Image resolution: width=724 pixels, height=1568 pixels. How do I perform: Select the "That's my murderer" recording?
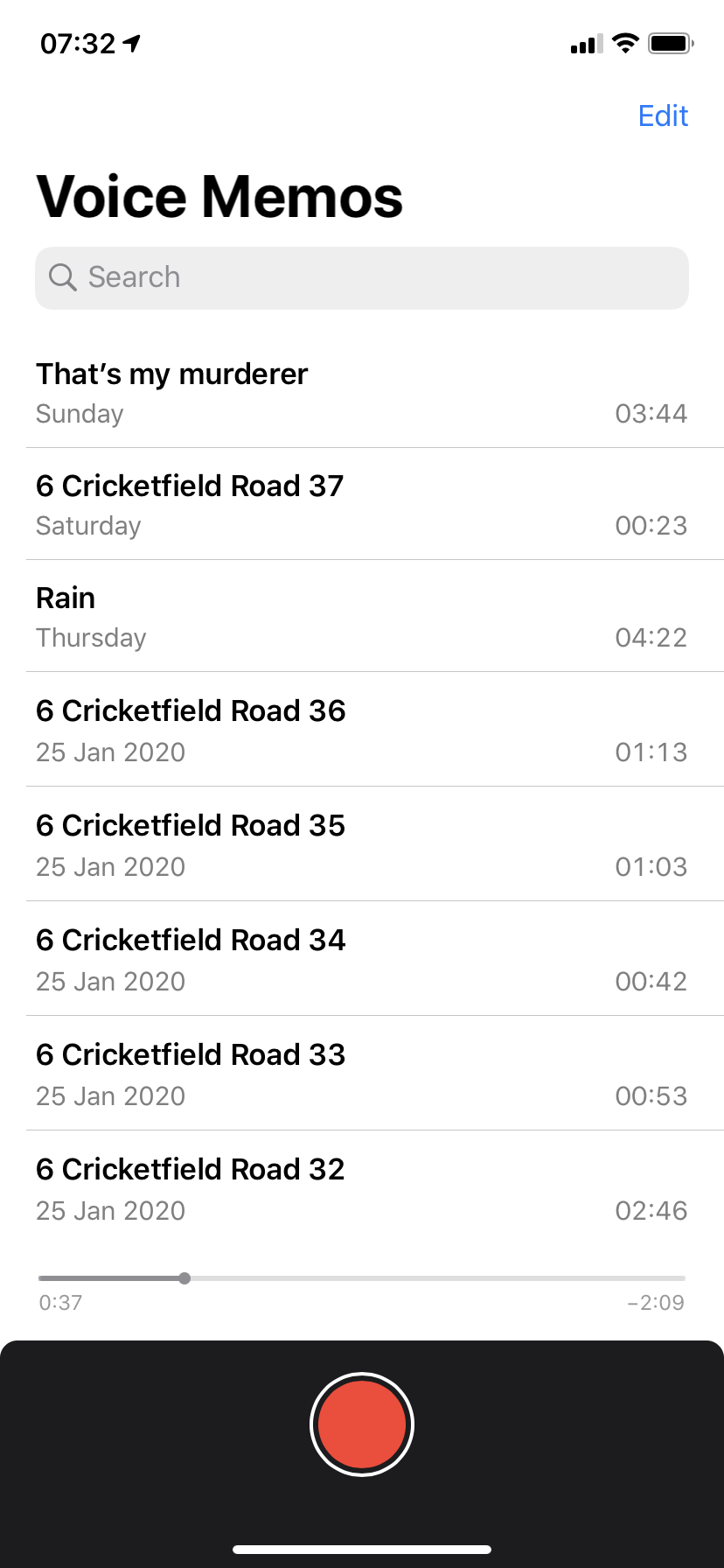click(362, 392)
